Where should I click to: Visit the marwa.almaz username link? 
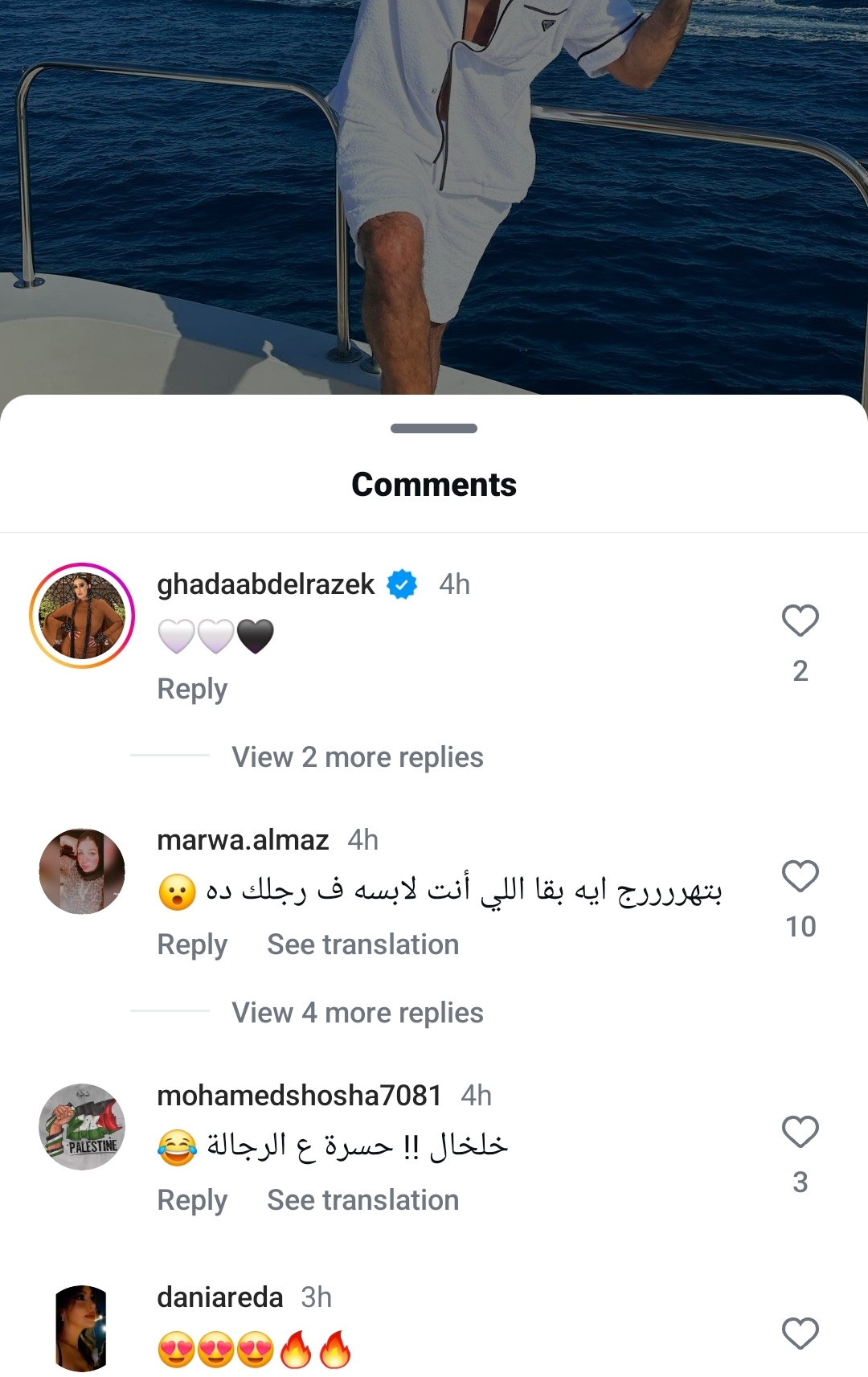[243, 840]
